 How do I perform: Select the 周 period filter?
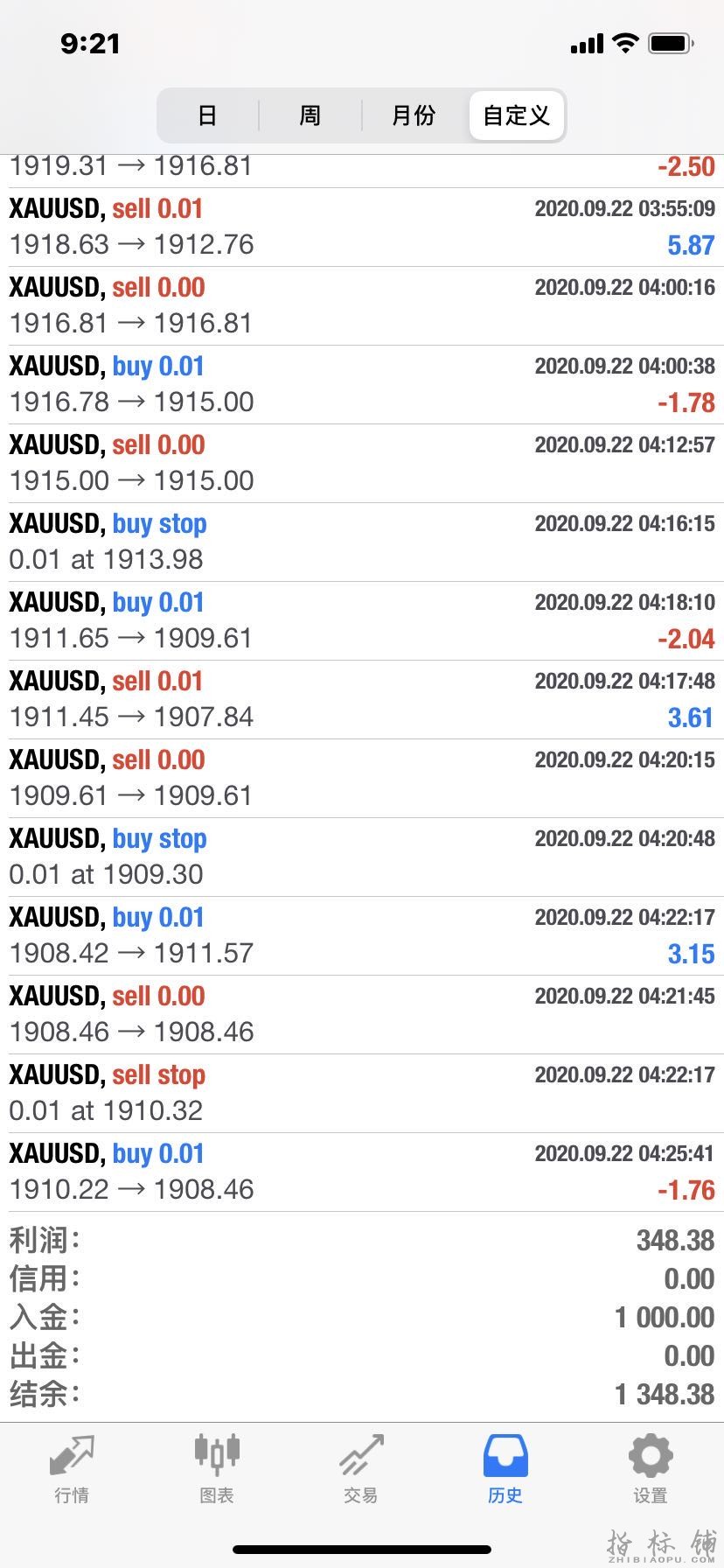[x=310, y=115]
